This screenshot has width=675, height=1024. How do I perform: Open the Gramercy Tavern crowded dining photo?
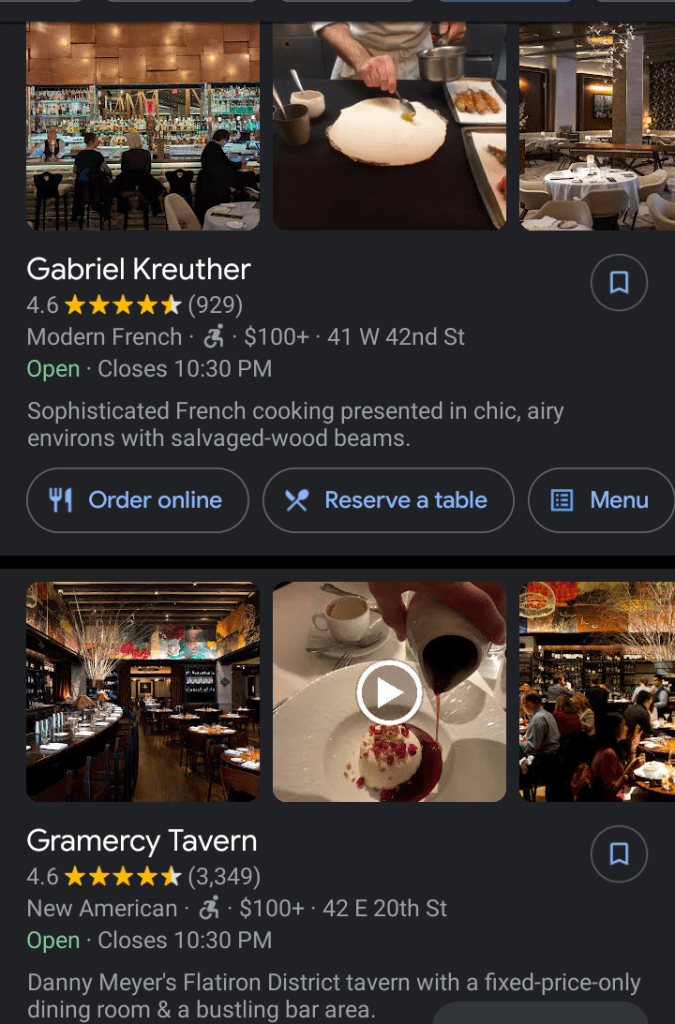pos(597,692)
